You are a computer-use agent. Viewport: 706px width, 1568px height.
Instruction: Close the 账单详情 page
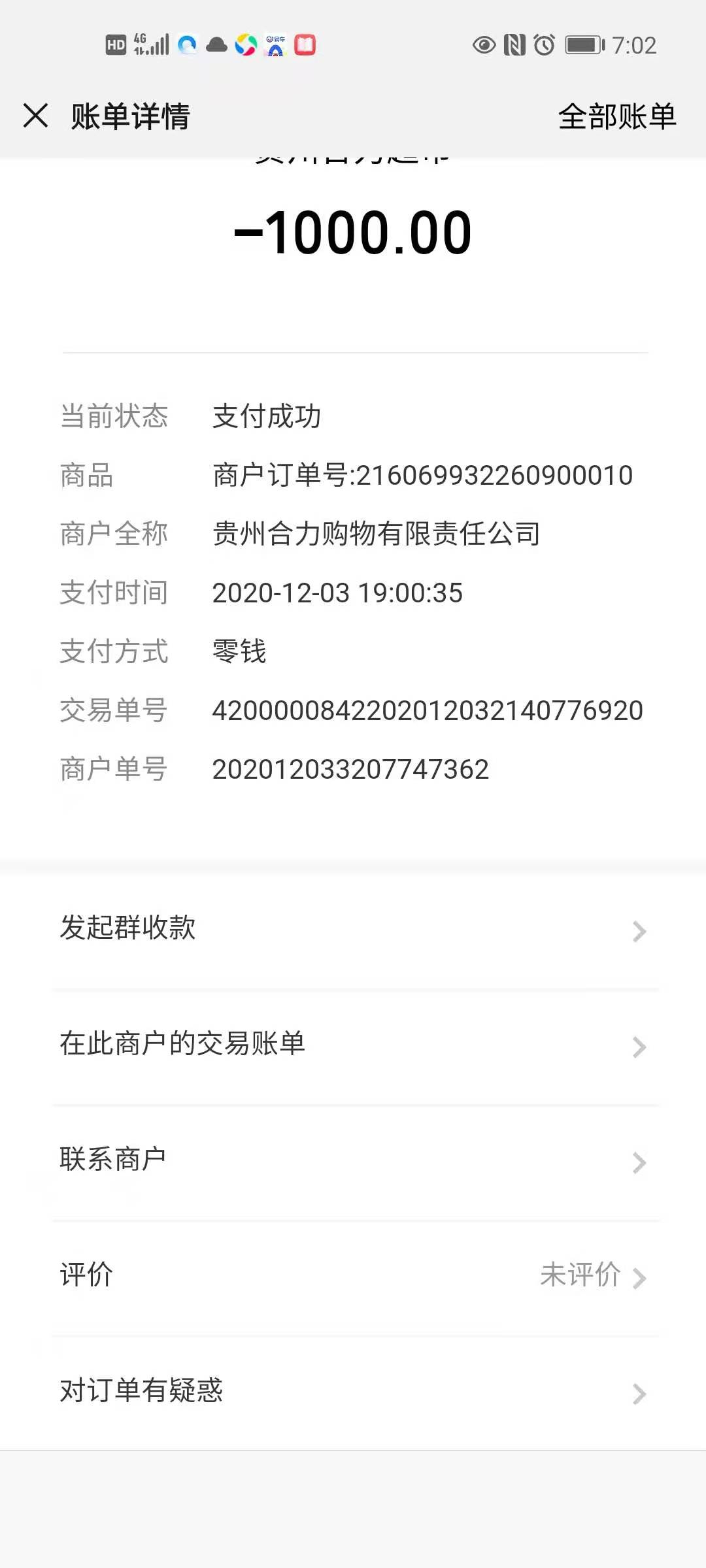click(x=36, y=116)
